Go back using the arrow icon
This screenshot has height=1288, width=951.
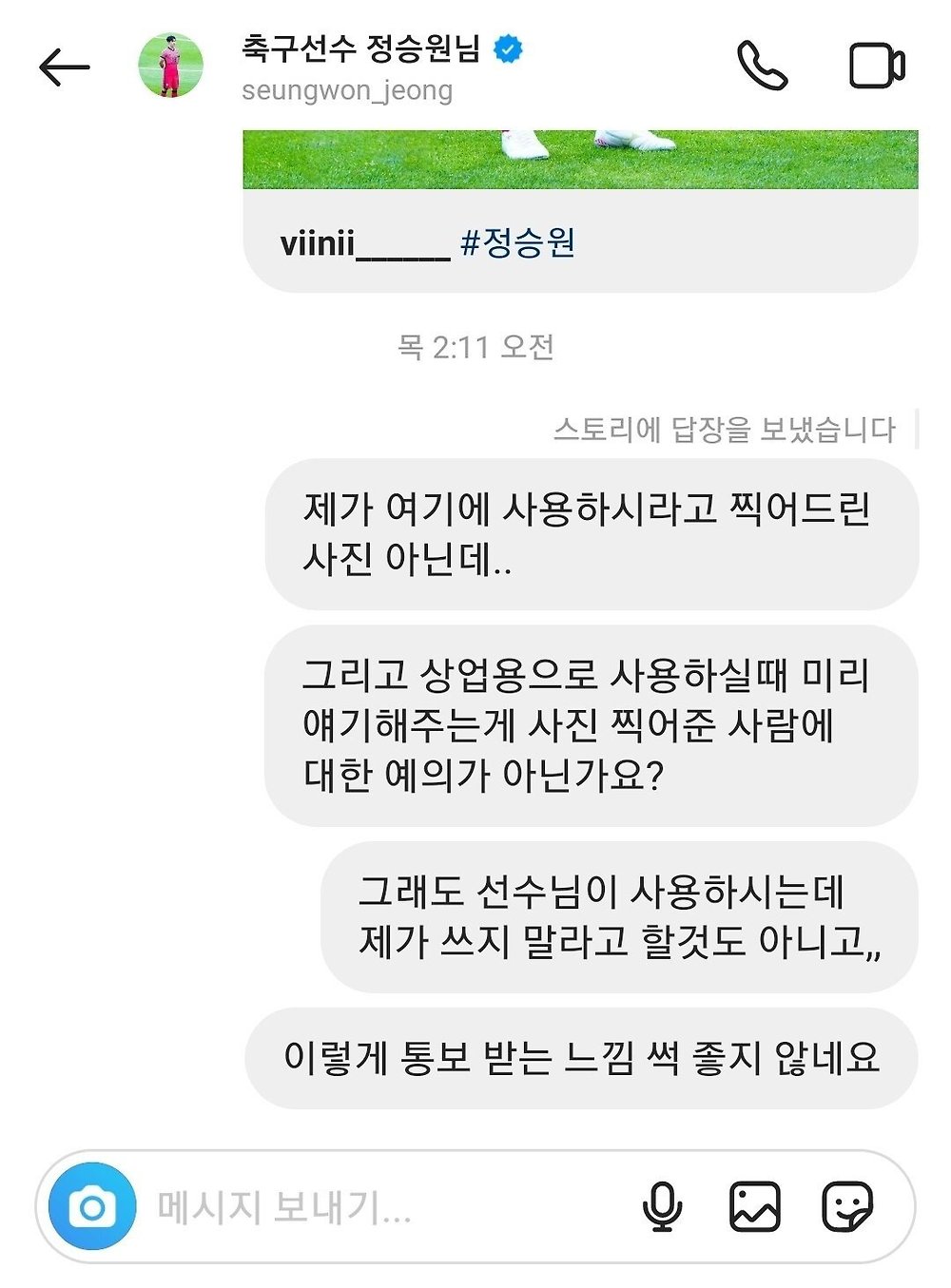coord(65,67)
